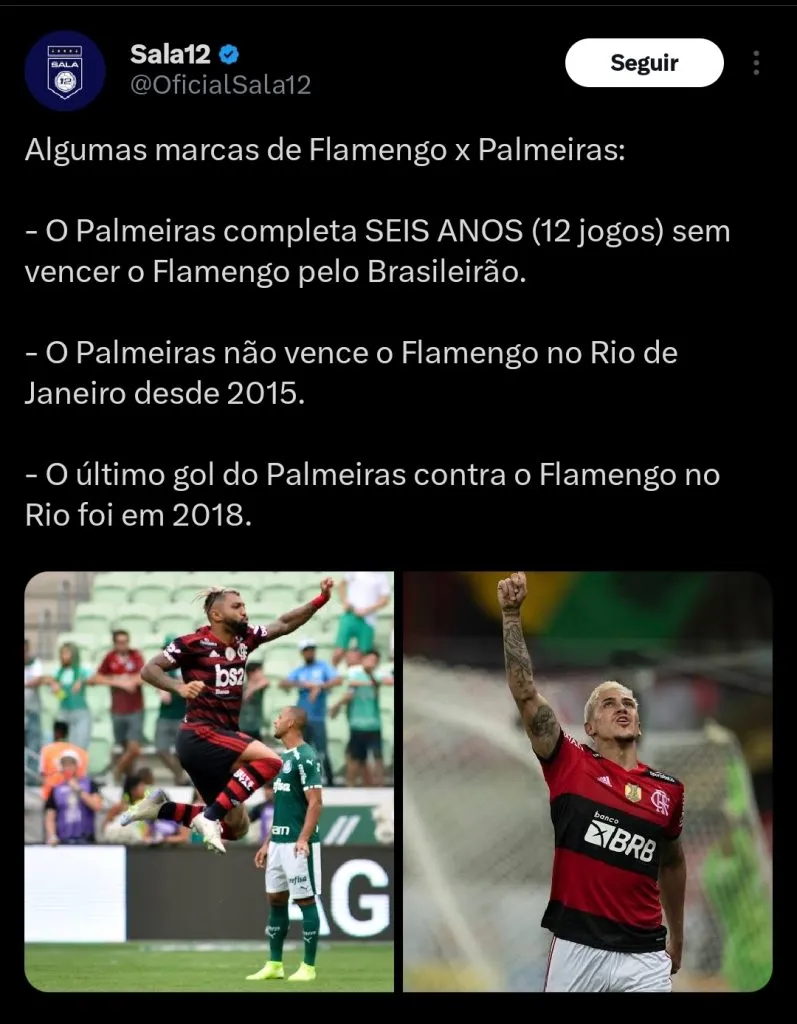The image size is (797, 1024).
Task: Open the photo of the jumping Flamengo player
Action: click(209, 781)
